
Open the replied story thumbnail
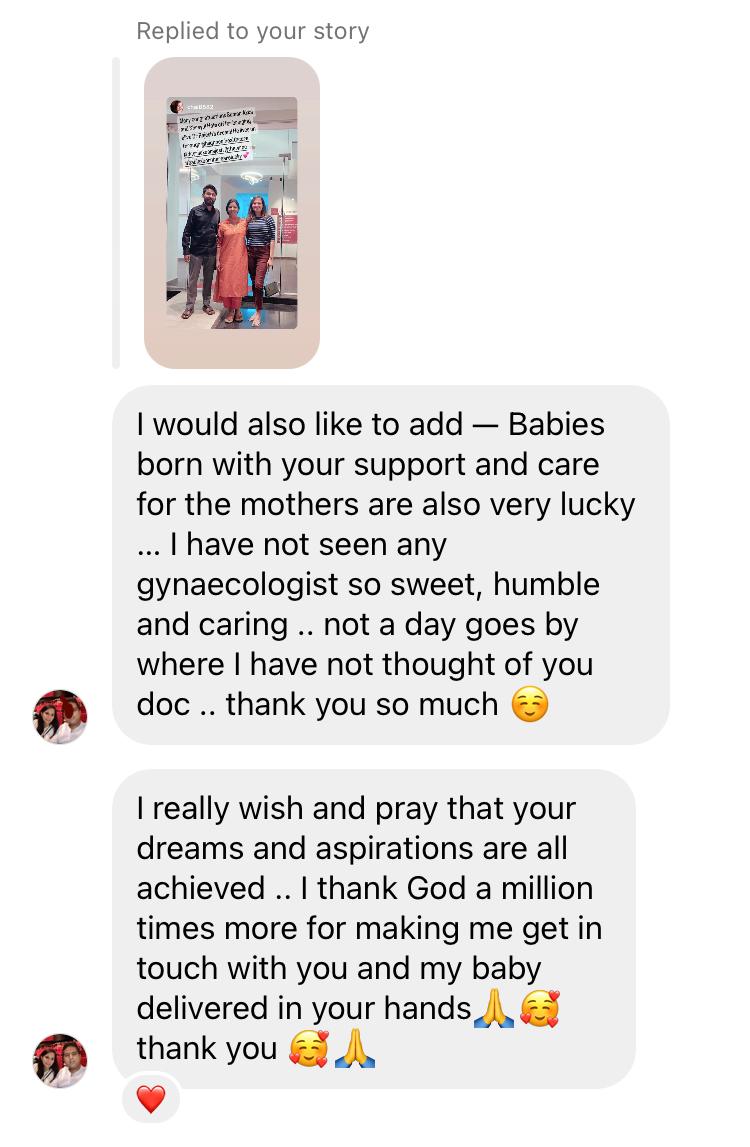point(232,212)
